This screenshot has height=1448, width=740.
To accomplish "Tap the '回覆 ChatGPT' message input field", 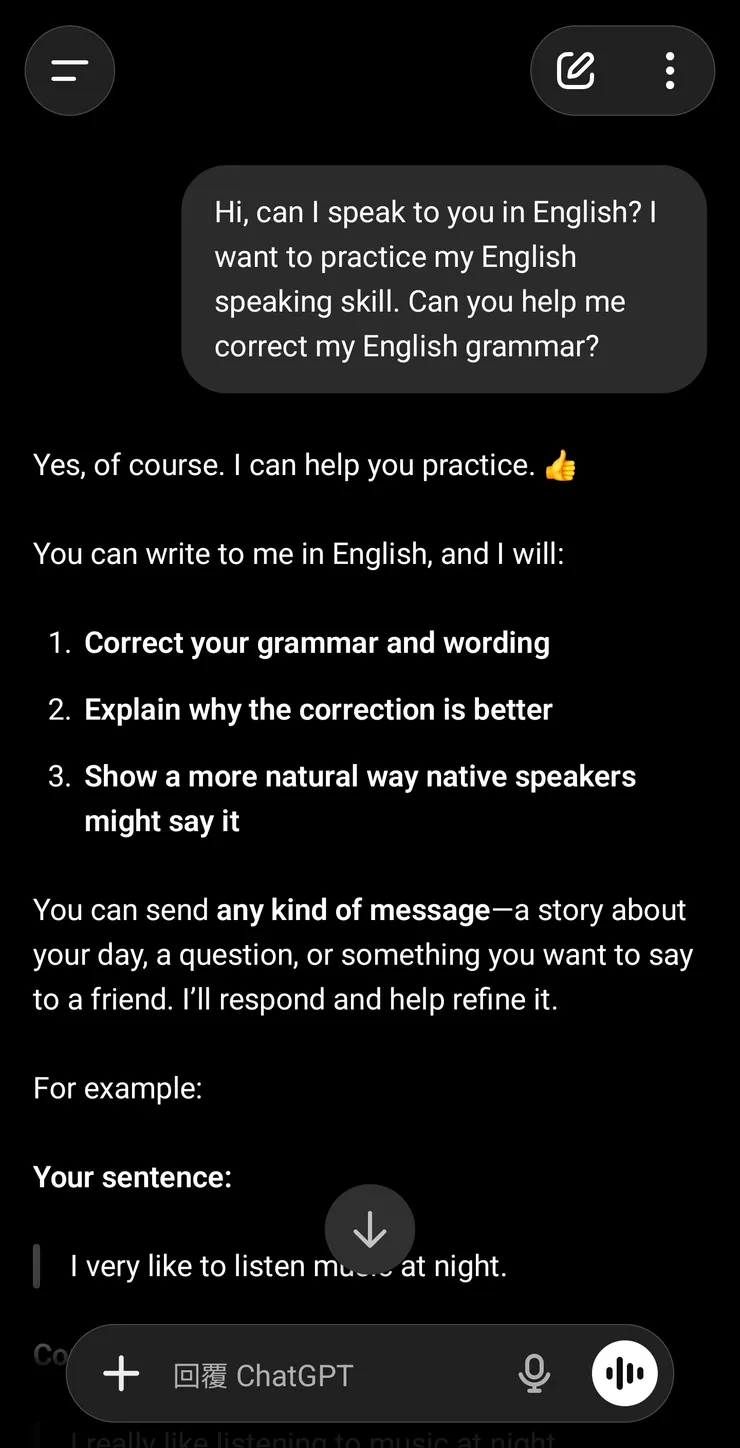I will 300,1375.
